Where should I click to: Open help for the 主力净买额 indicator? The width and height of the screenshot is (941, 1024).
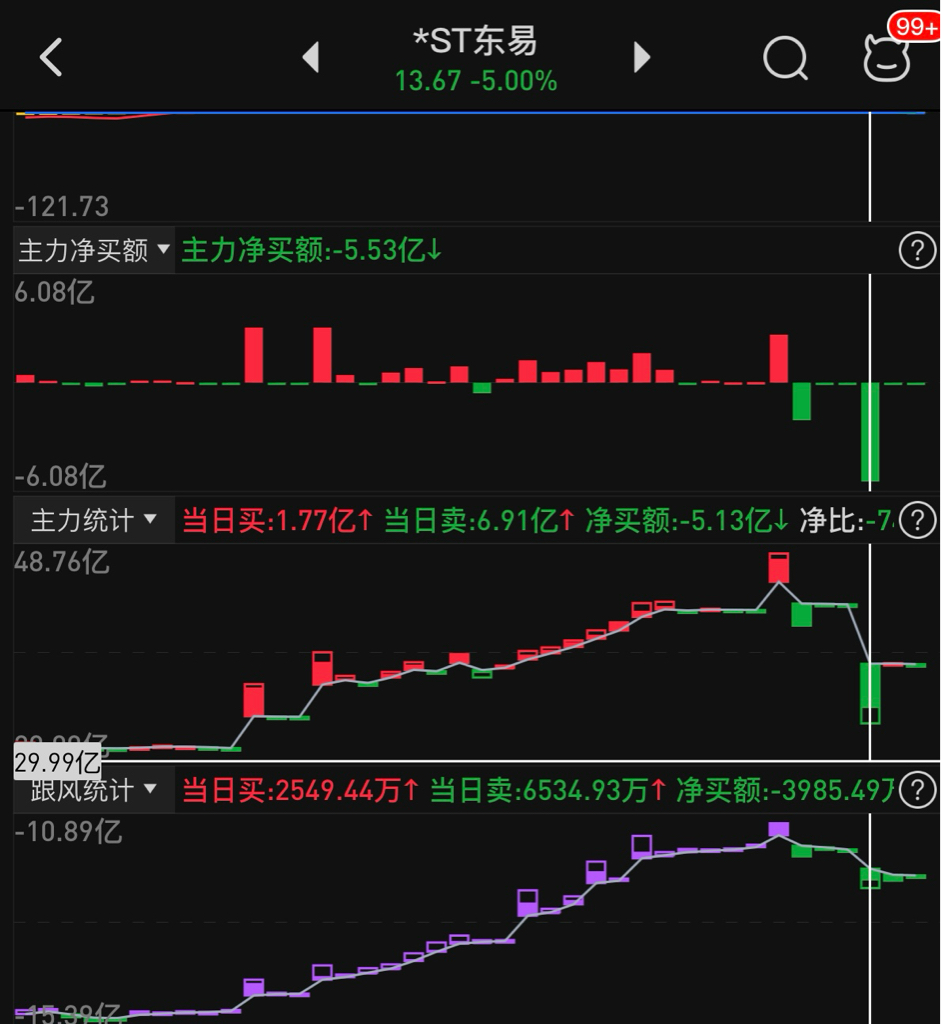coord(917,250)
